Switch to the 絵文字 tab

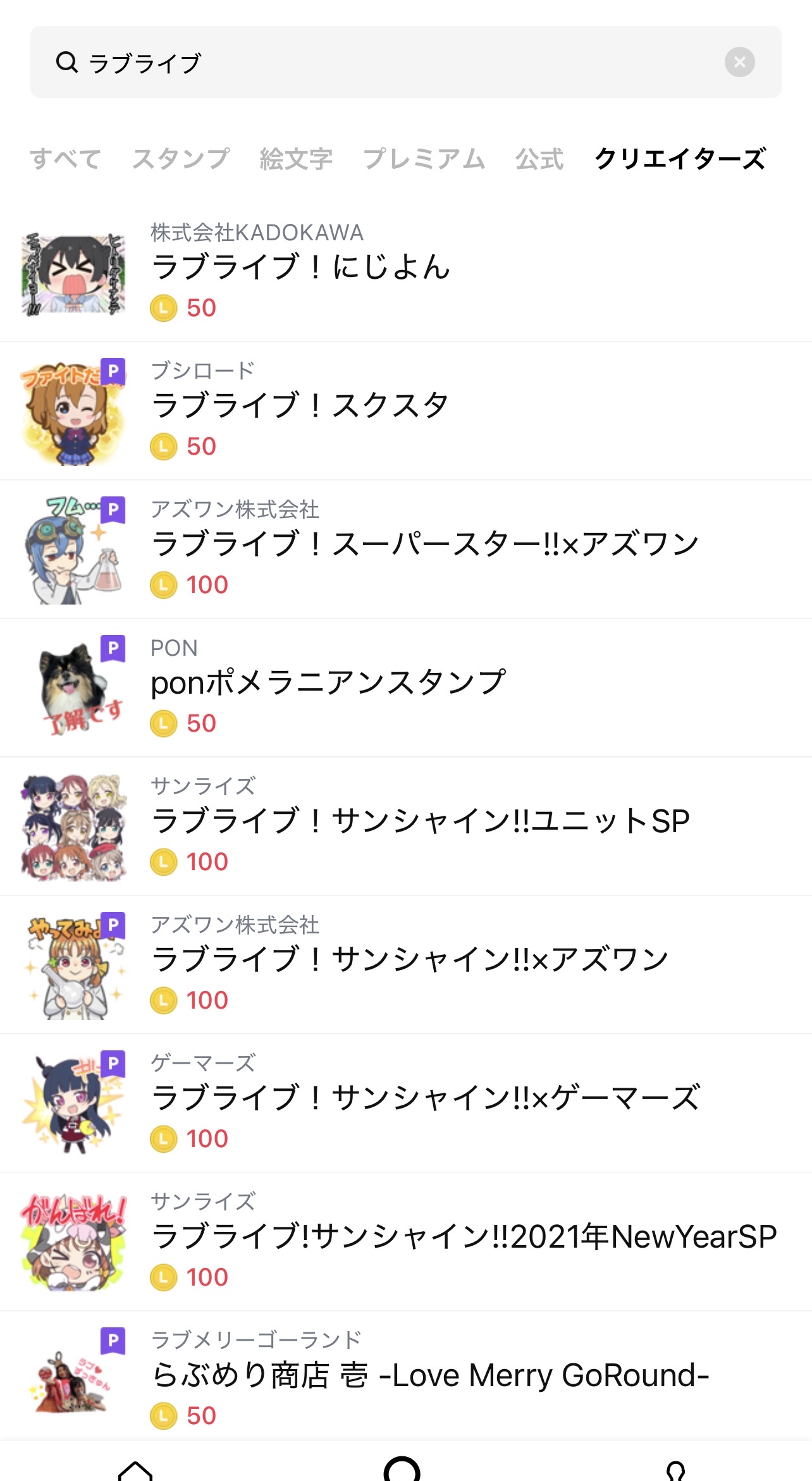coord(295,159)
